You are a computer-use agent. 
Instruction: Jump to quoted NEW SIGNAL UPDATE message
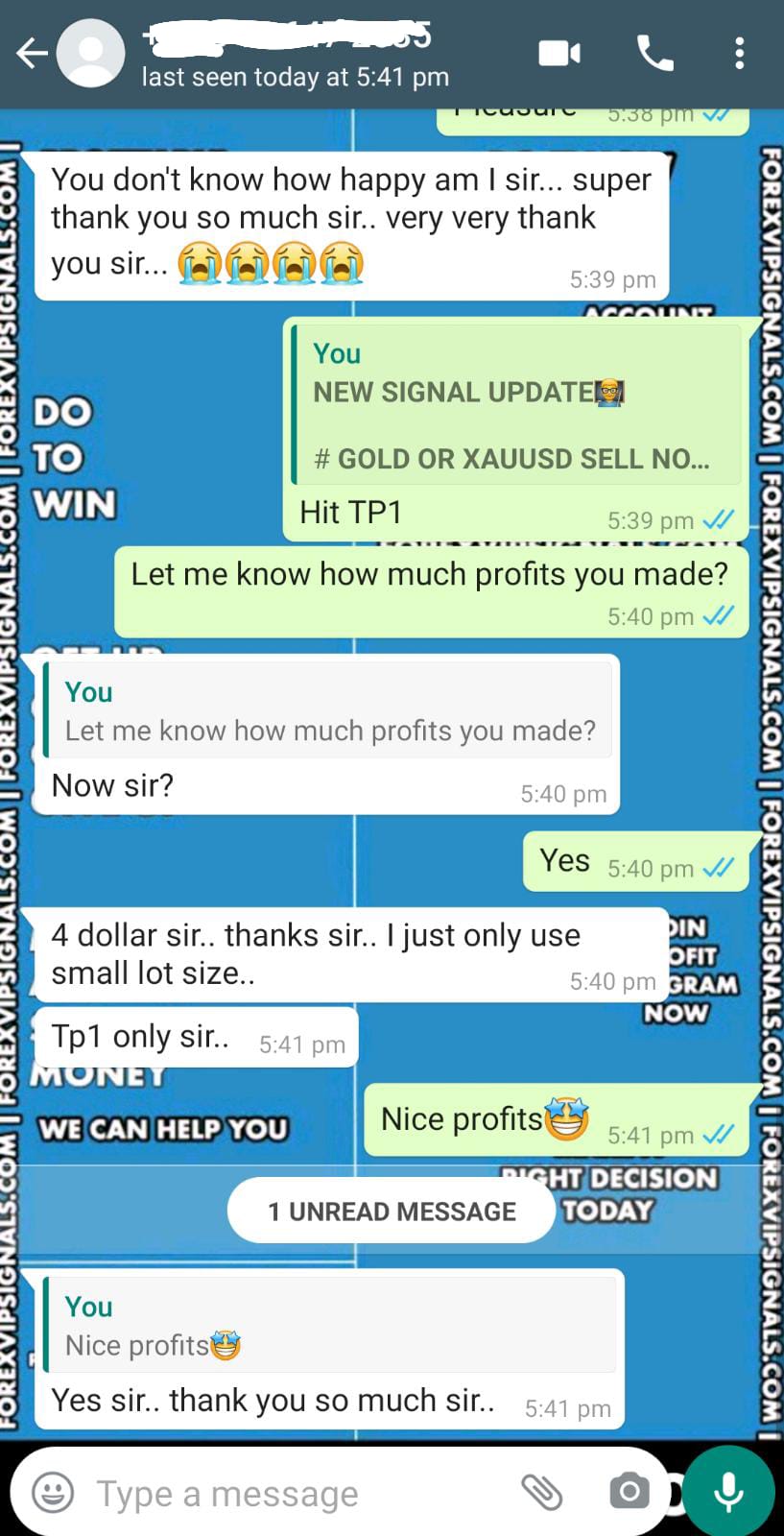516,405
